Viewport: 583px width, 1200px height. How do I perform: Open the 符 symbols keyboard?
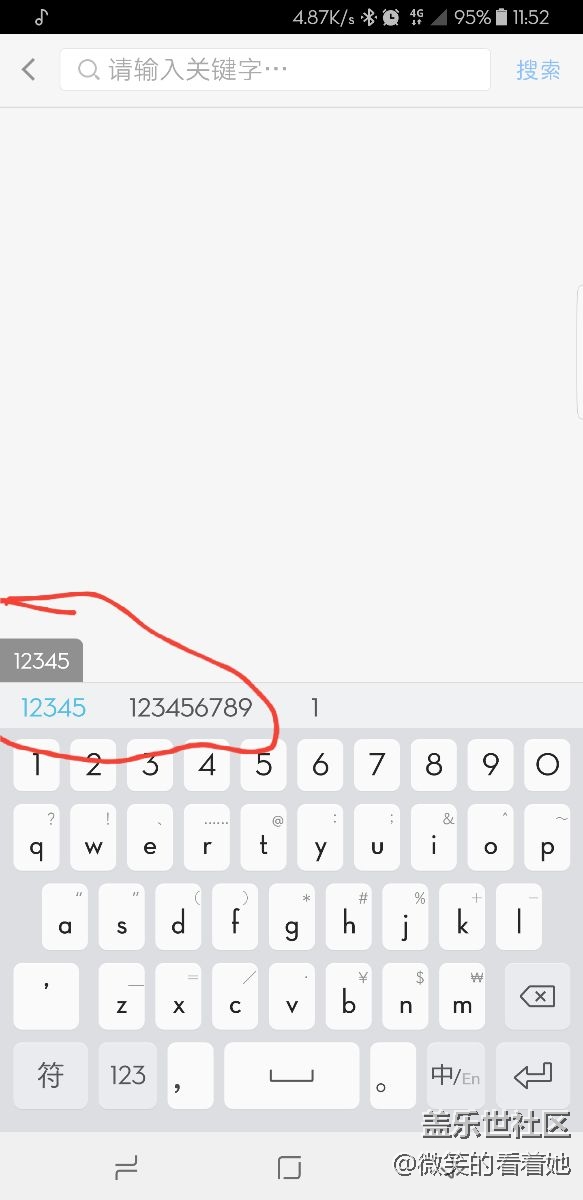pos(50,1075)
